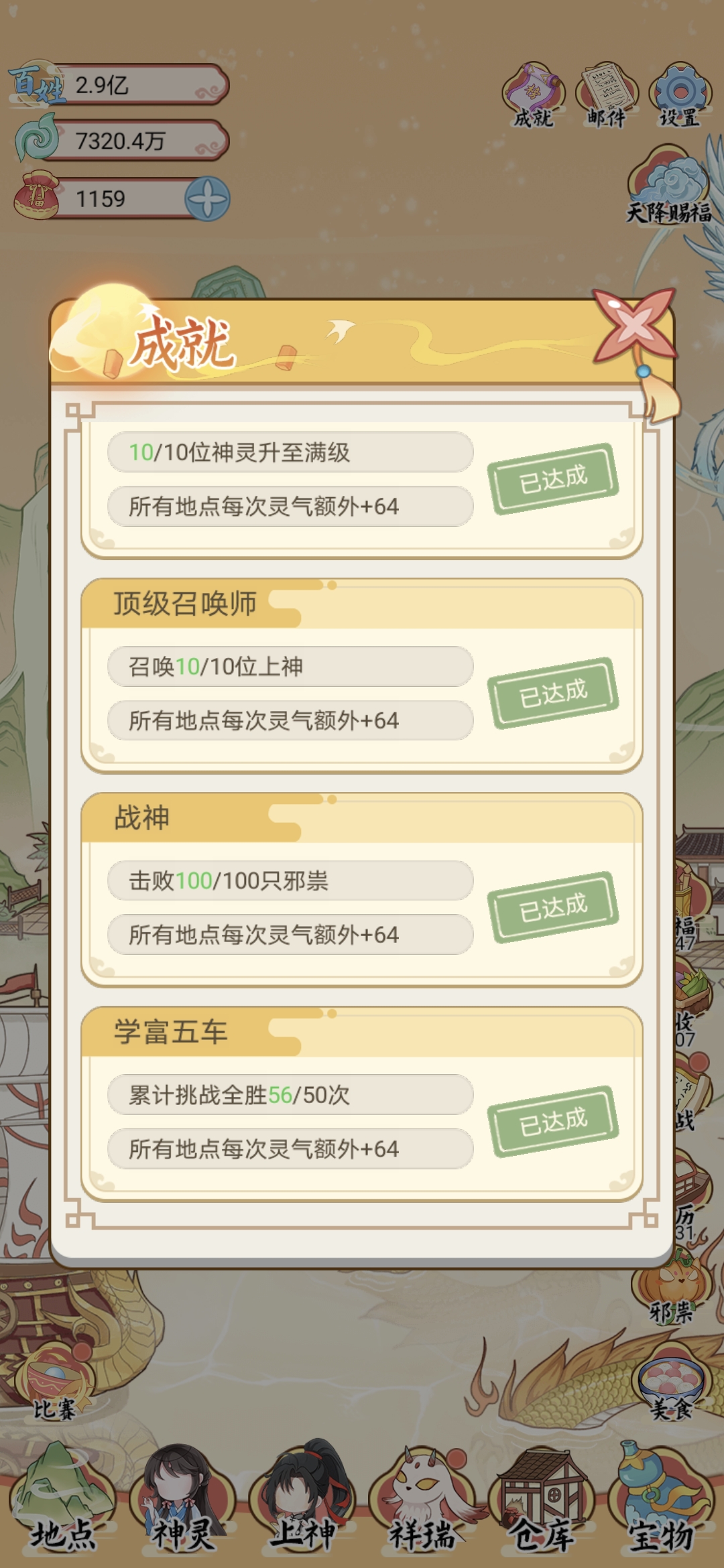Tap 已达成 stamp for 学富五车 achievement

pos(554,1121)
